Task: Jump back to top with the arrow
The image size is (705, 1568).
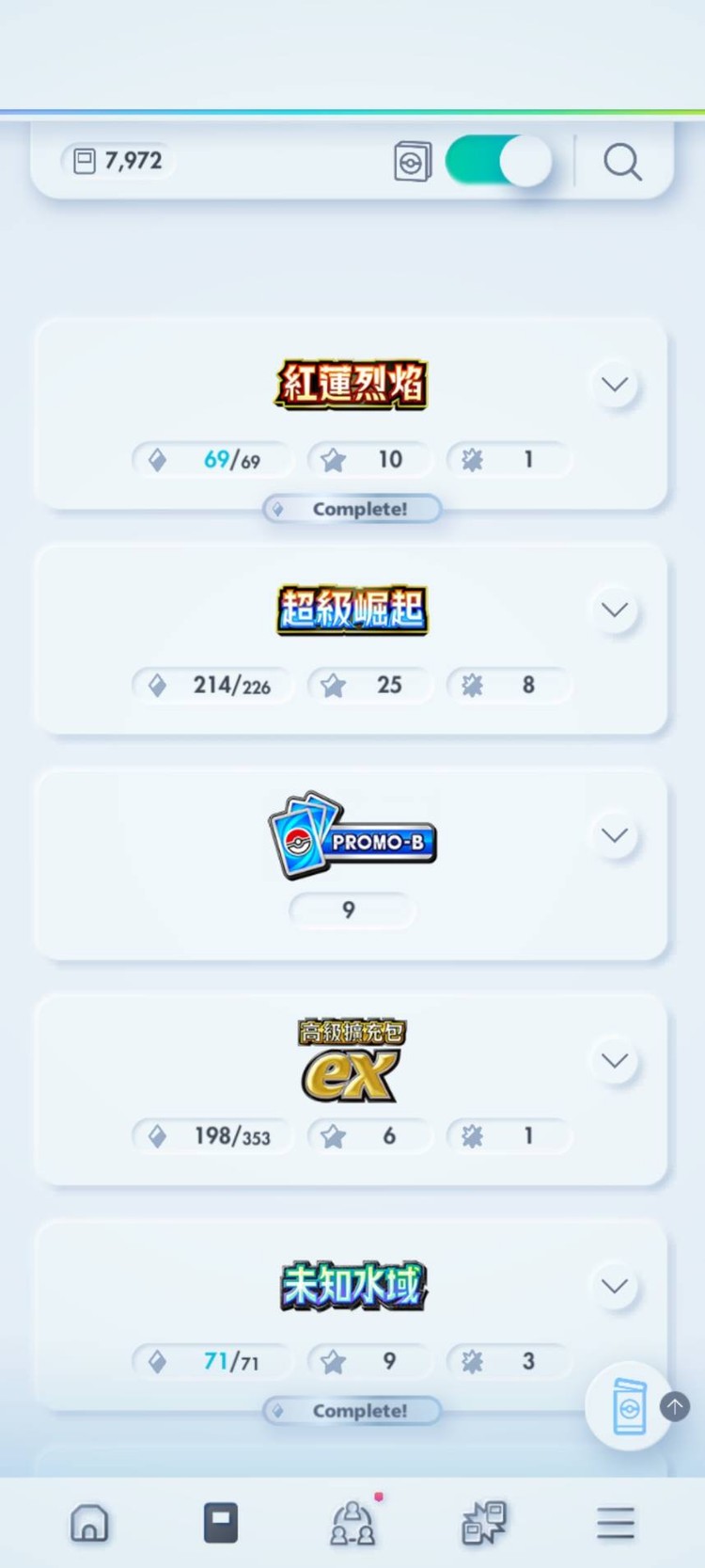Action: [674, 1407]
